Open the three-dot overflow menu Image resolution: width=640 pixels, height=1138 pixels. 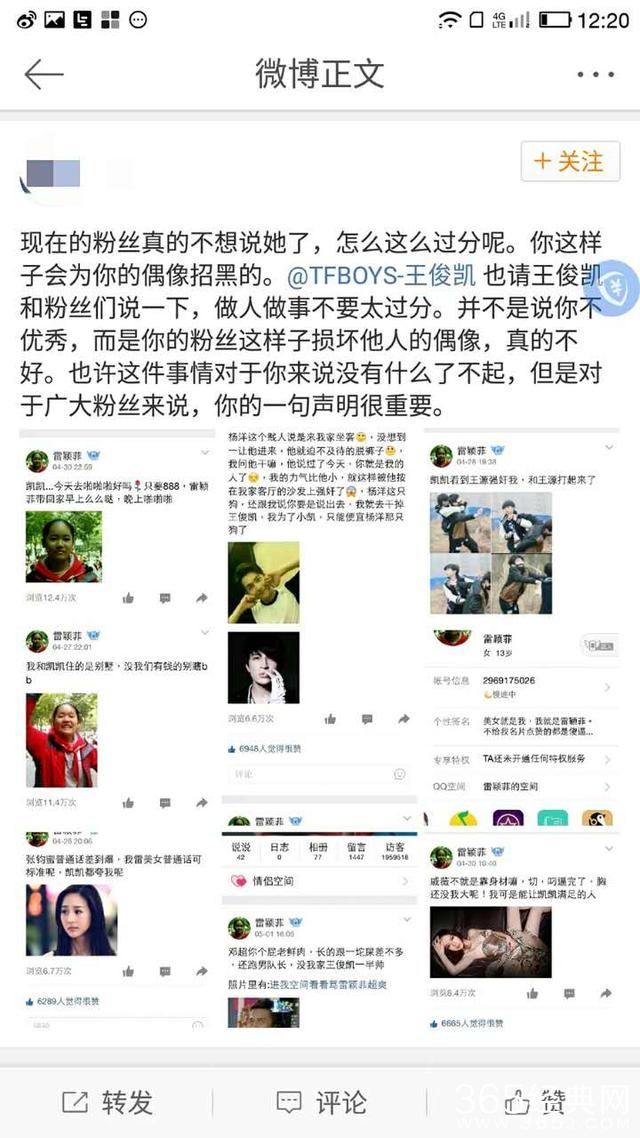[596, 74]
